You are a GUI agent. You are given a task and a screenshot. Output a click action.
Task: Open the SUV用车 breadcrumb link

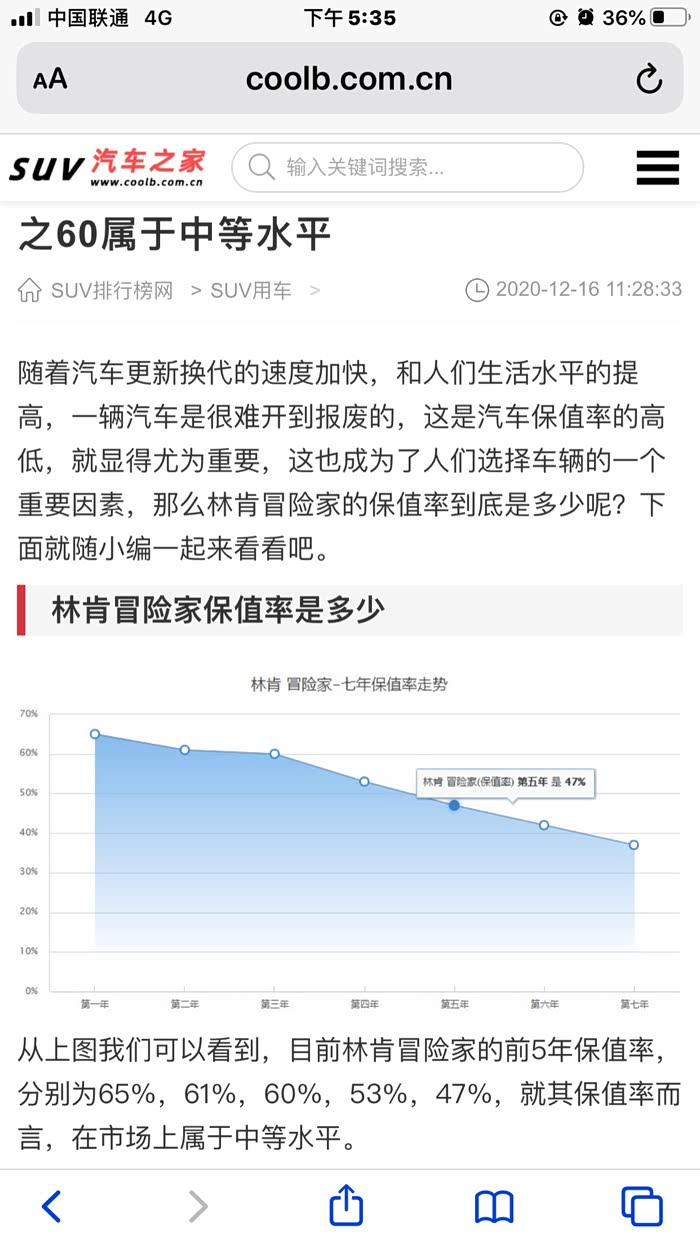(251, 291)
